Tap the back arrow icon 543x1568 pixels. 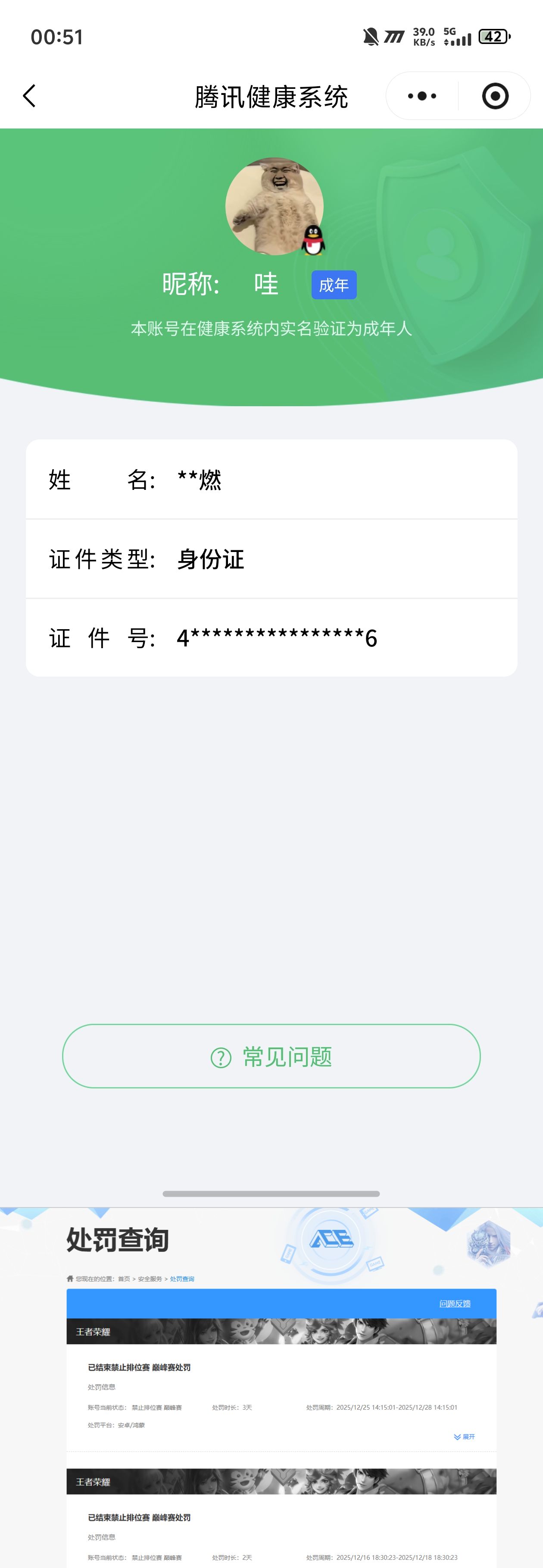pos(29,96)
